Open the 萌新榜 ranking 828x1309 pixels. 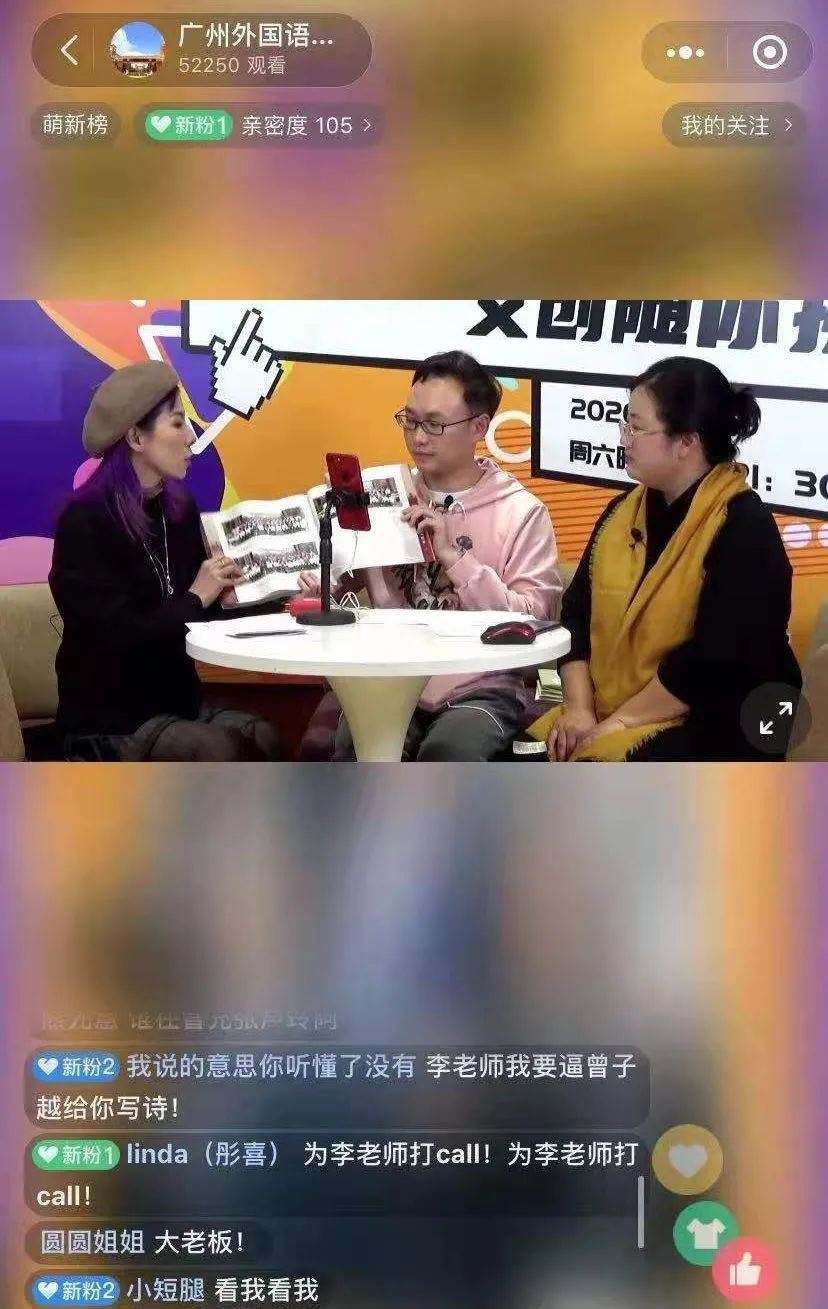[74, 126]
